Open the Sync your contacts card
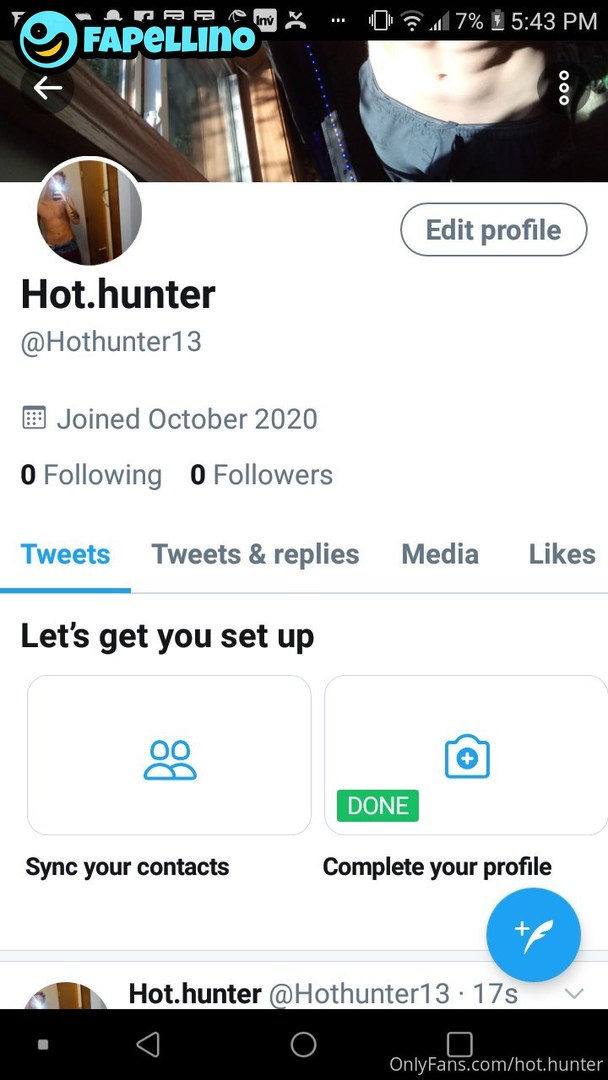This screenshot has height=1080, width=608. coord(169,755)
